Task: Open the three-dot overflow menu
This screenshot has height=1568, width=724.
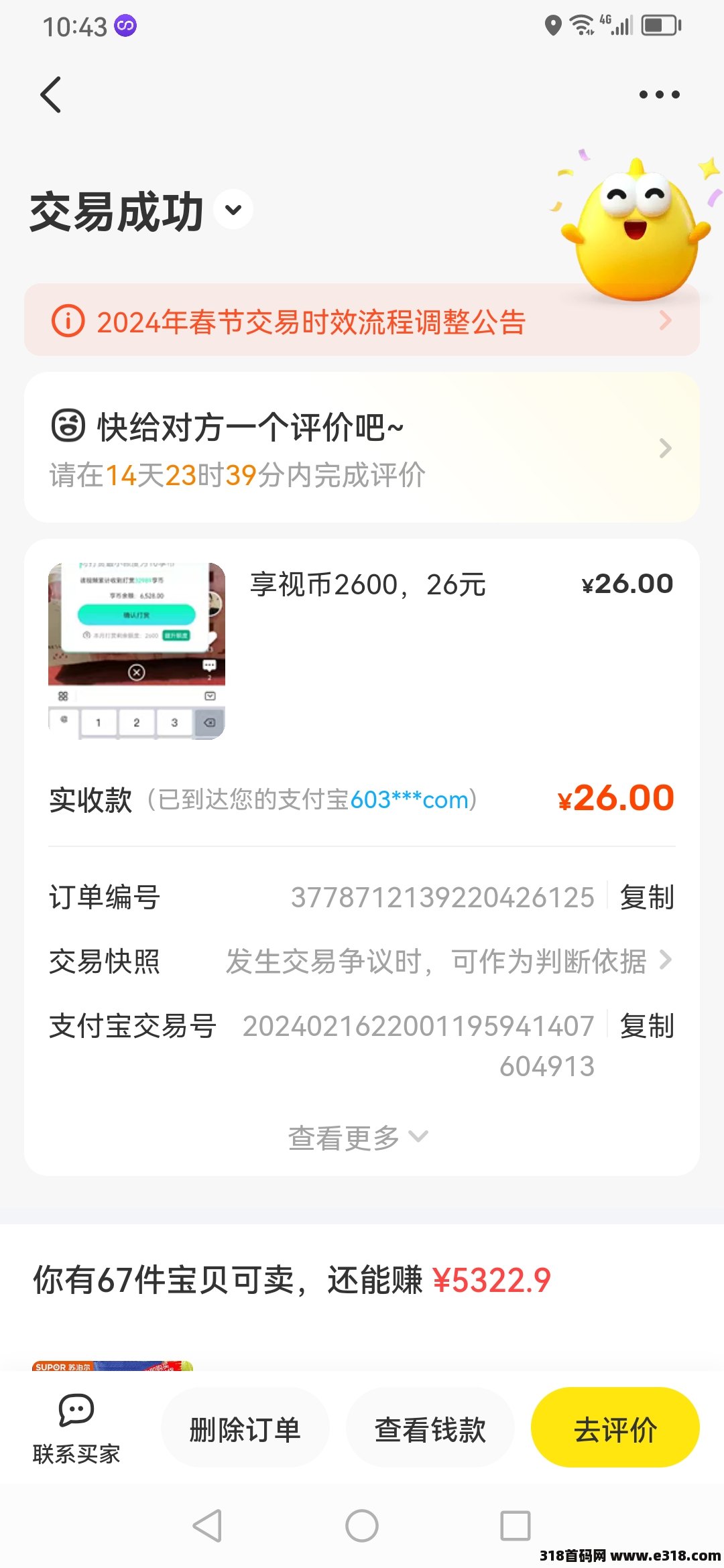Action: pyautogui.click(x=659, y=94)
